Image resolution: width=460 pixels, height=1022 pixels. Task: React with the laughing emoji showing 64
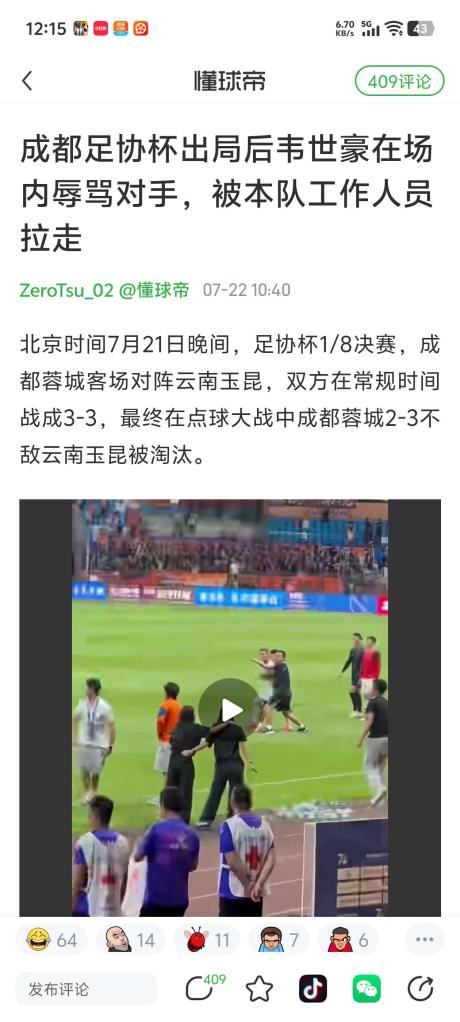pyautogui.click(x=51, y=940)
